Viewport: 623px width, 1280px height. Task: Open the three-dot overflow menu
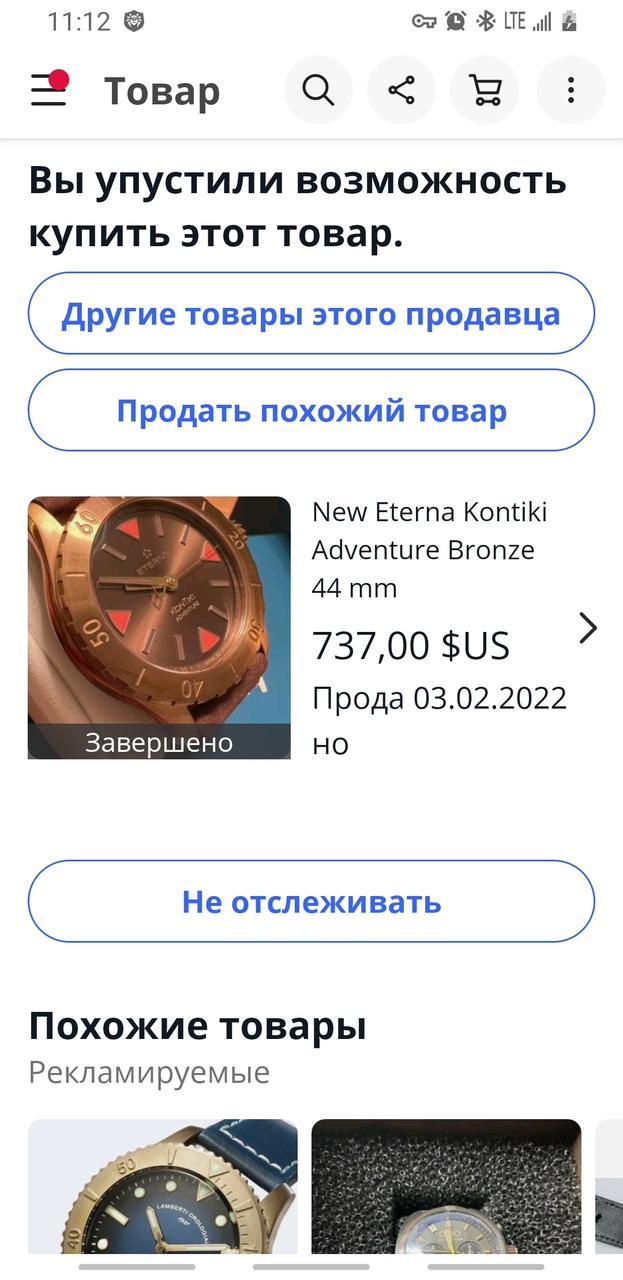click(570, 91)
